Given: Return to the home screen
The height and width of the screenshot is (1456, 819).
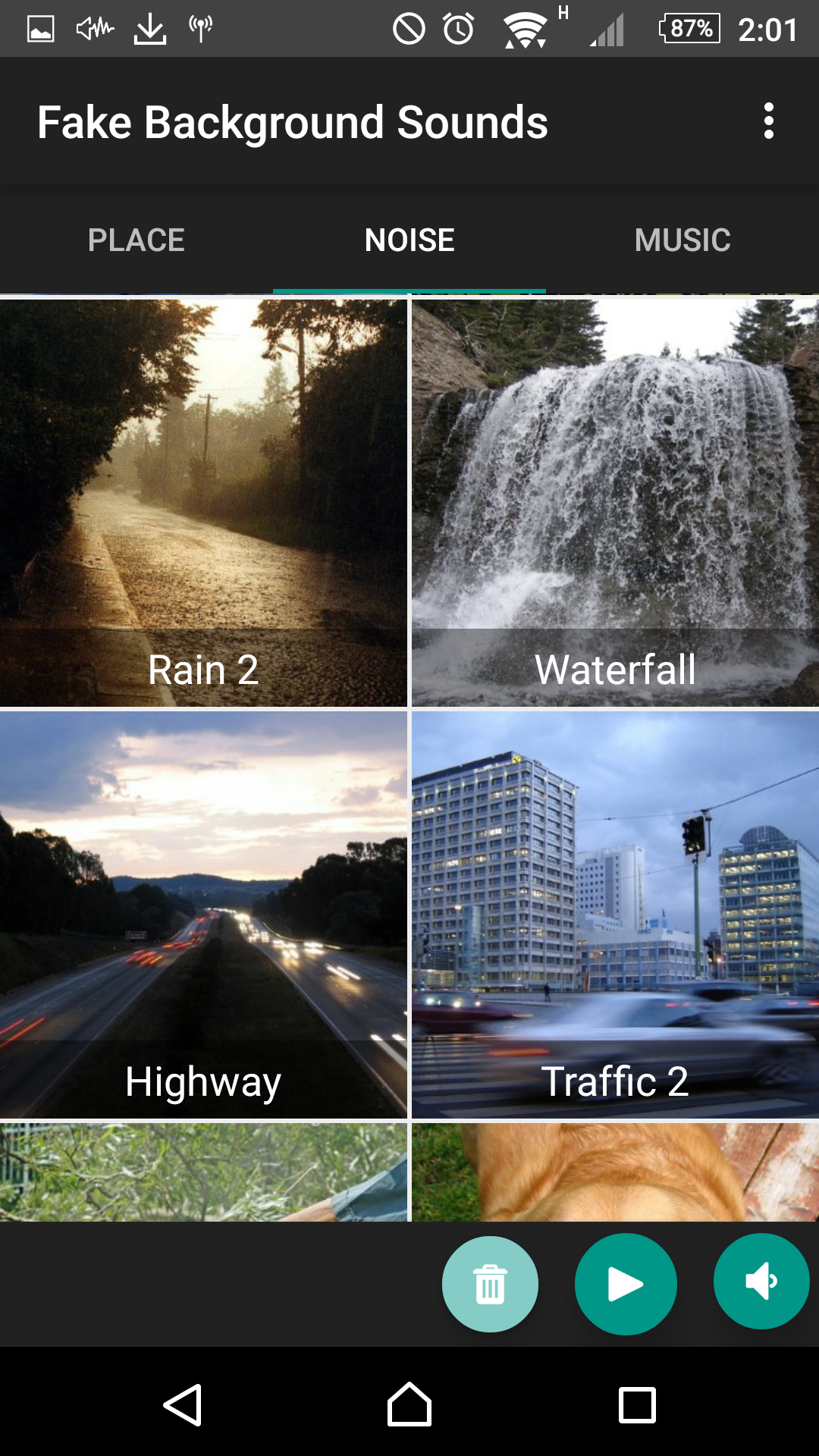Looking at the screenshot, I should (x=409, y=1405).
